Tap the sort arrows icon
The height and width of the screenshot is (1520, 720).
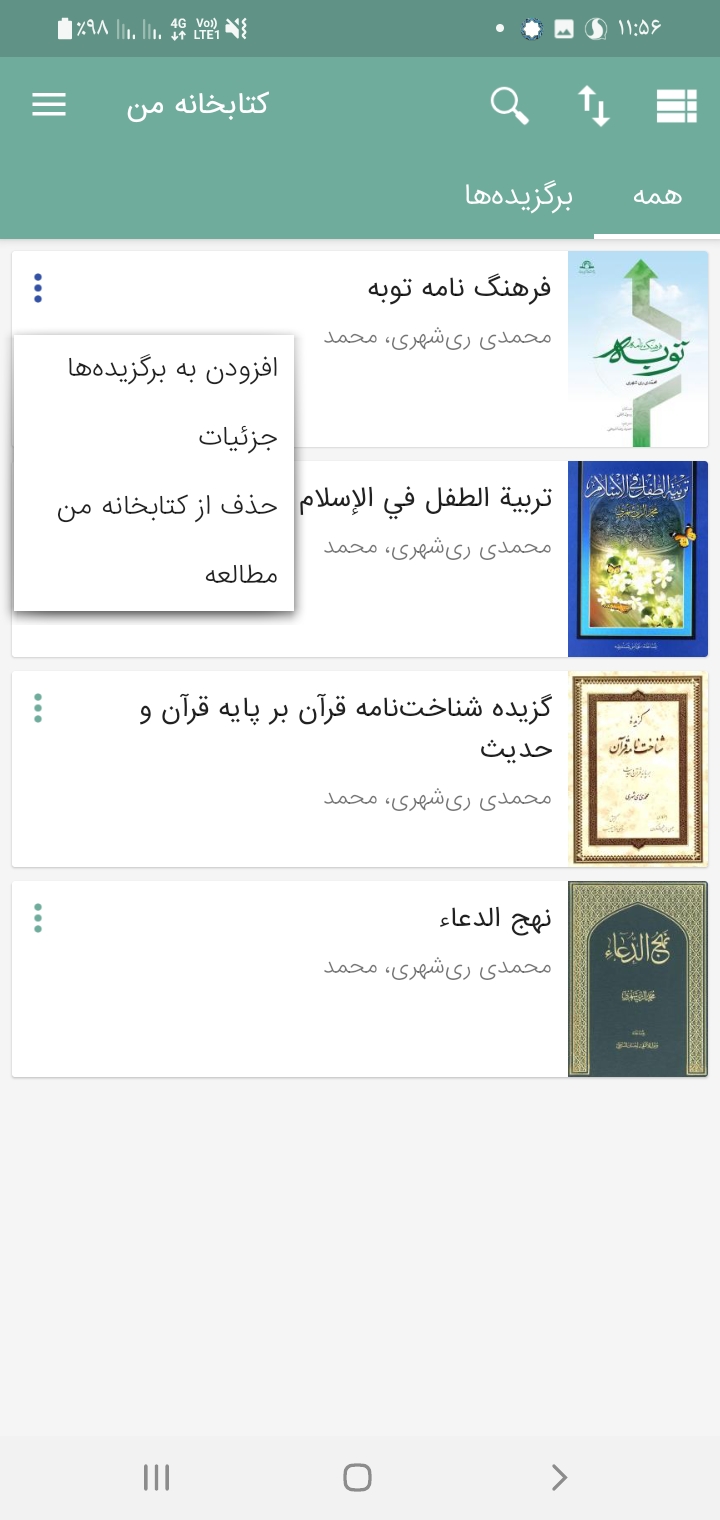click(593, 105)
